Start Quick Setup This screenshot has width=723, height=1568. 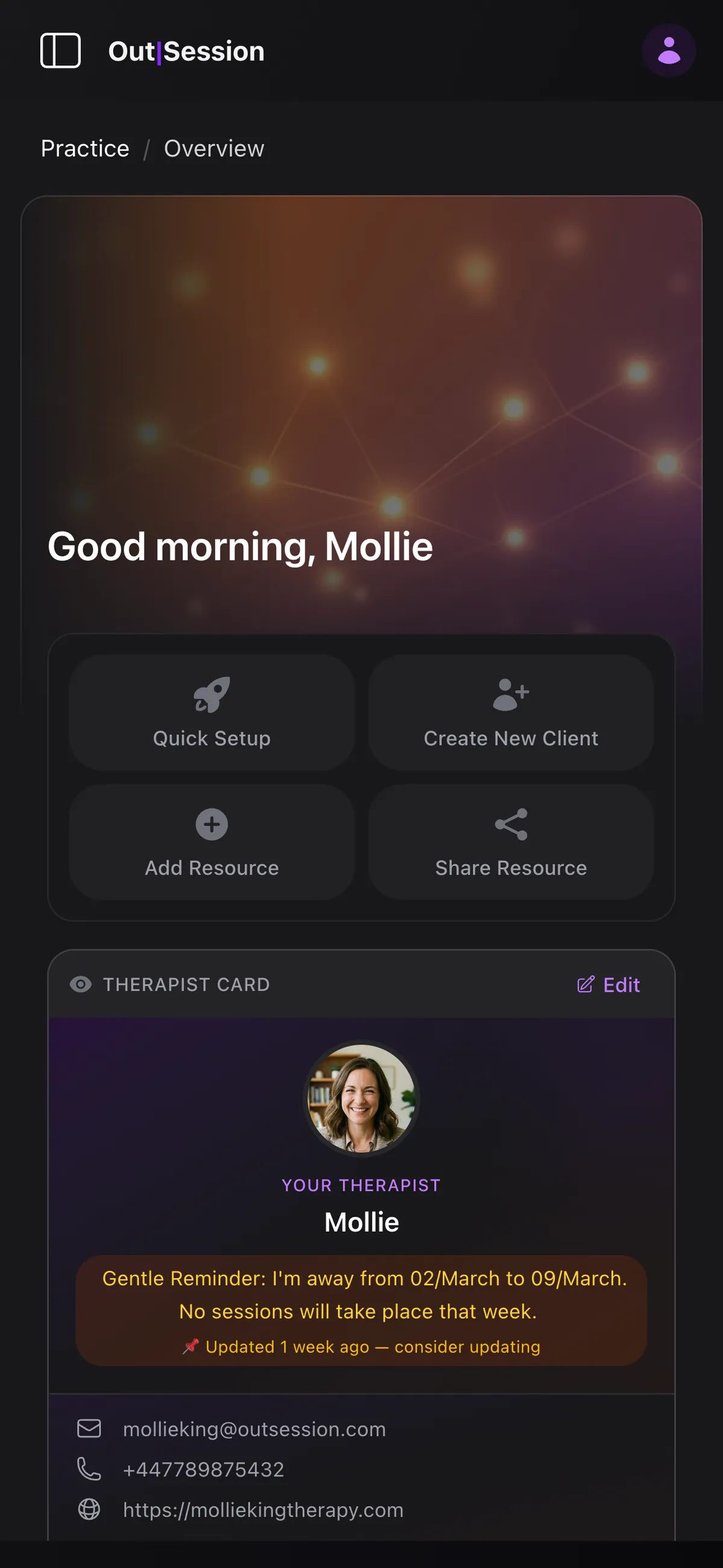[x=211, y=712]
